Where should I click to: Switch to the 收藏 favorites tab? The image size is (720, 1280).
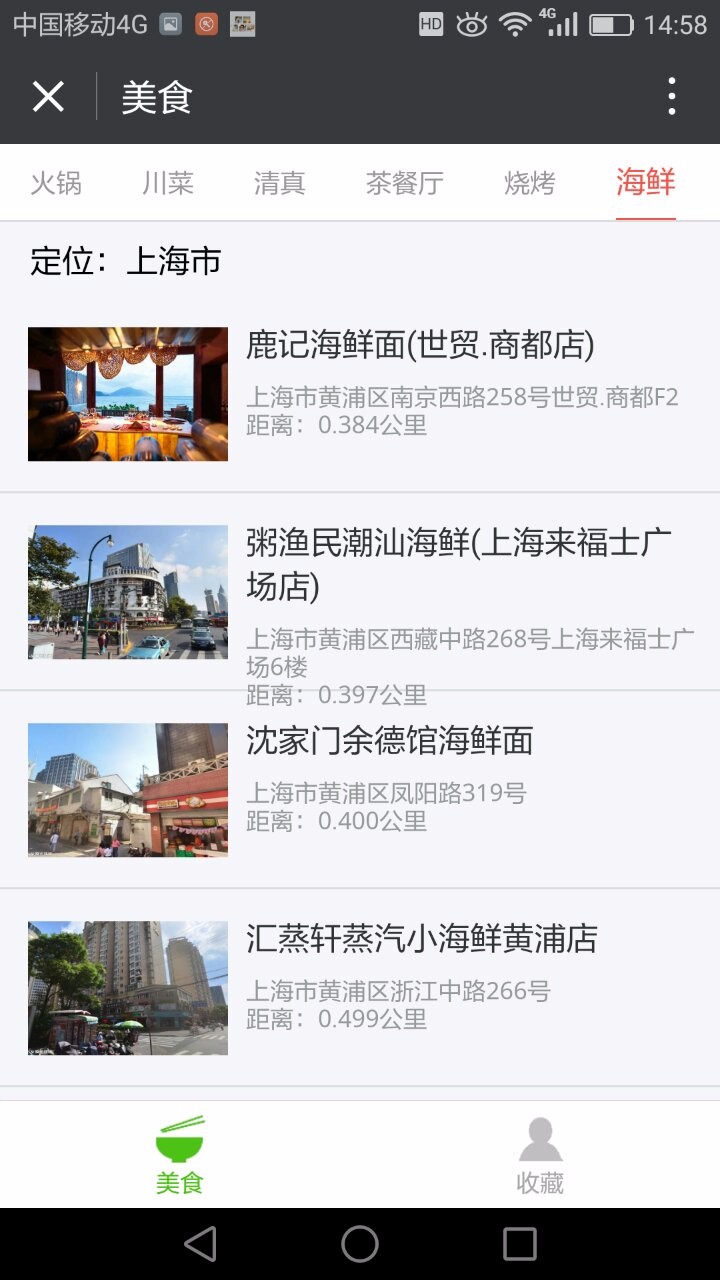click(540, 1155)
